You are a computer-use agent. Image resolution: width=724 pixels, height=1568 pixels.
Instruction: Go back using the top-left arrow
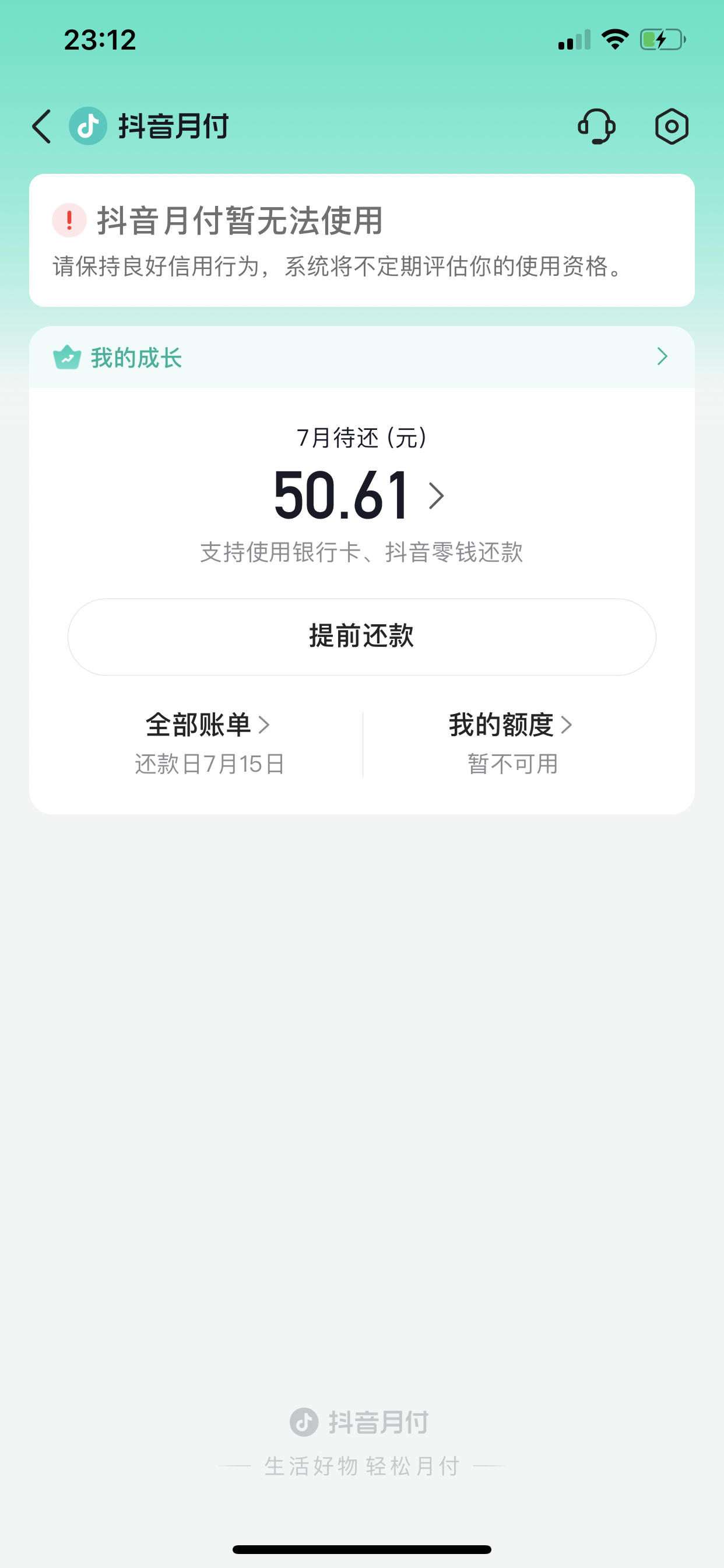(42, 127)
